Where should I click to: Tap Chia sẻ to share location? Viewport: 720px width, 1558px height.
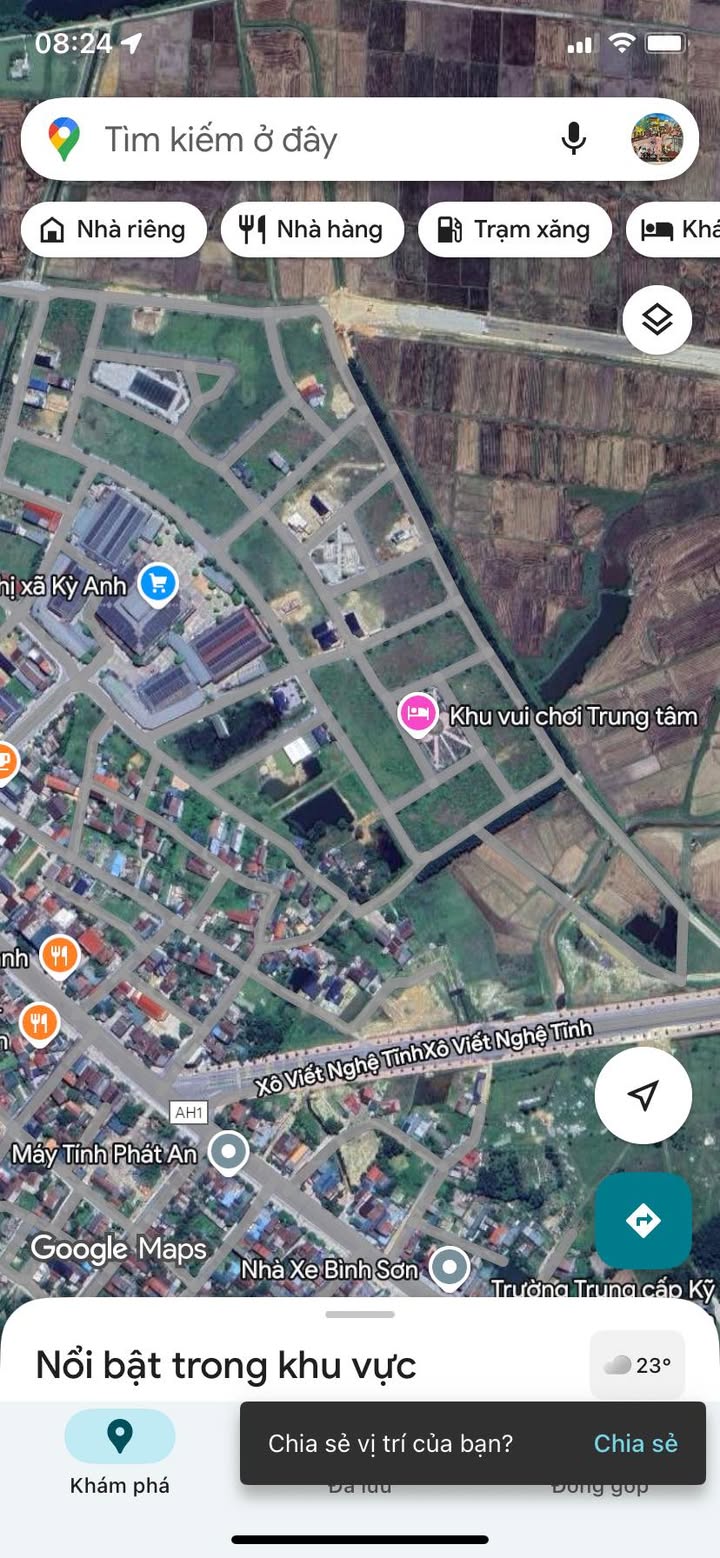pyautogui.click(x=635, y=1443)
